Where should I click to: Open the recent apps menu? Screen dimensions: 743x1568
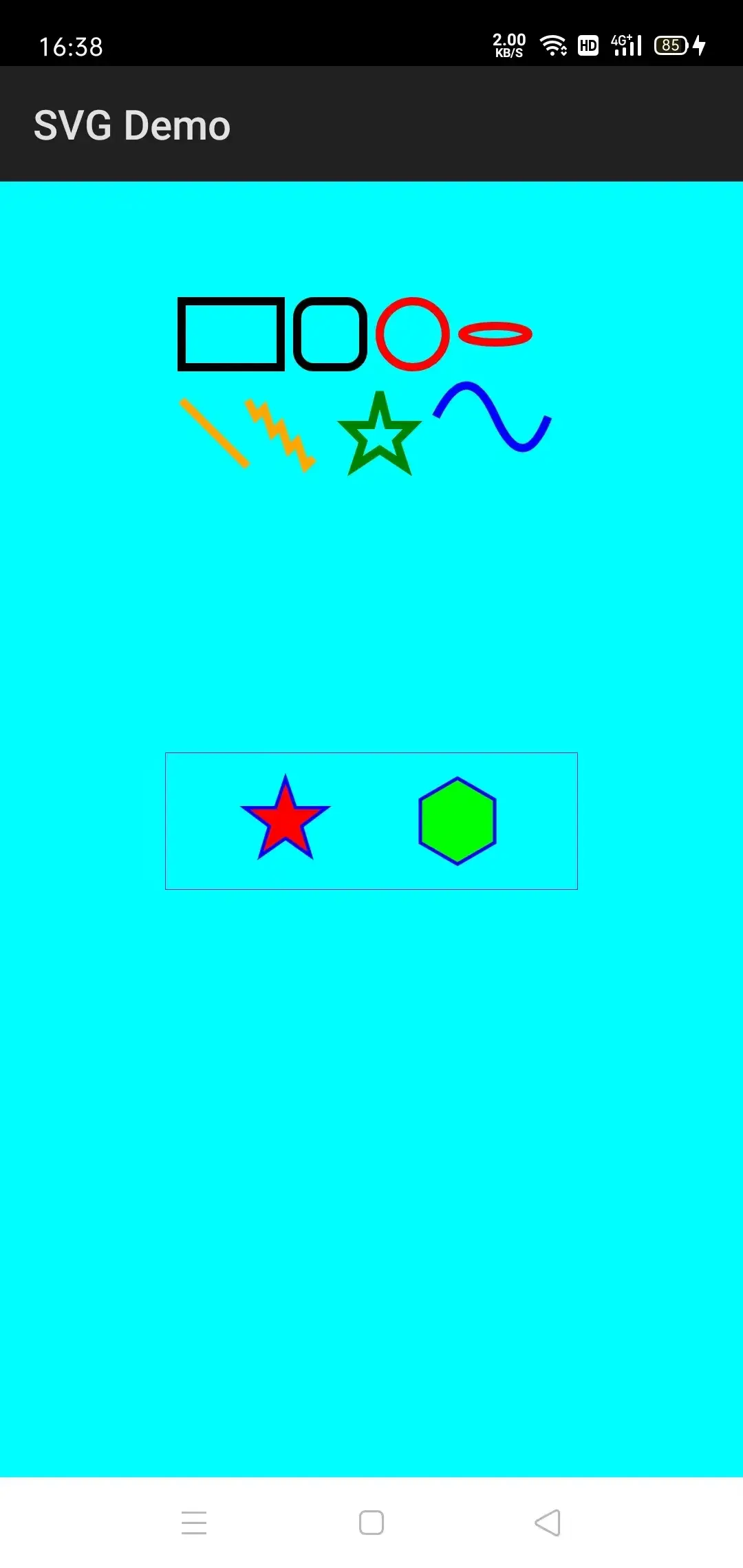[x=194, y=1523]
